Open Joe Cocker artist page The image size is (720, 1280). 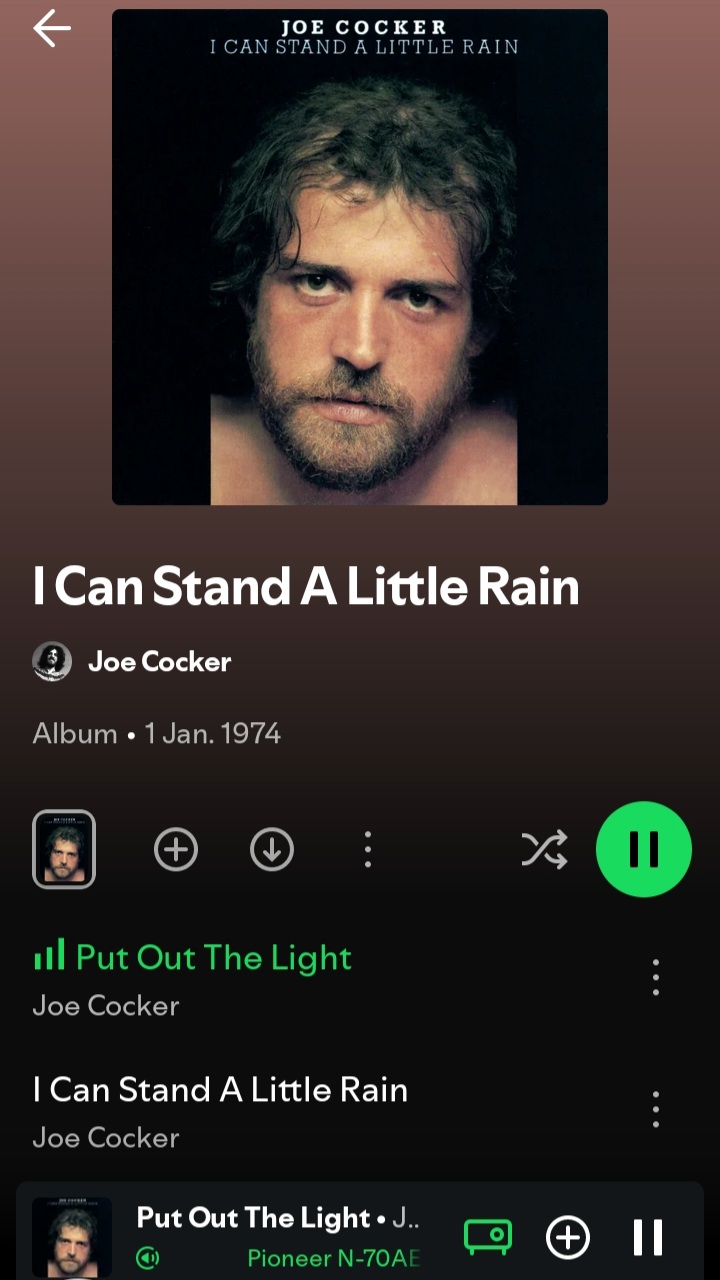(158, 662)
